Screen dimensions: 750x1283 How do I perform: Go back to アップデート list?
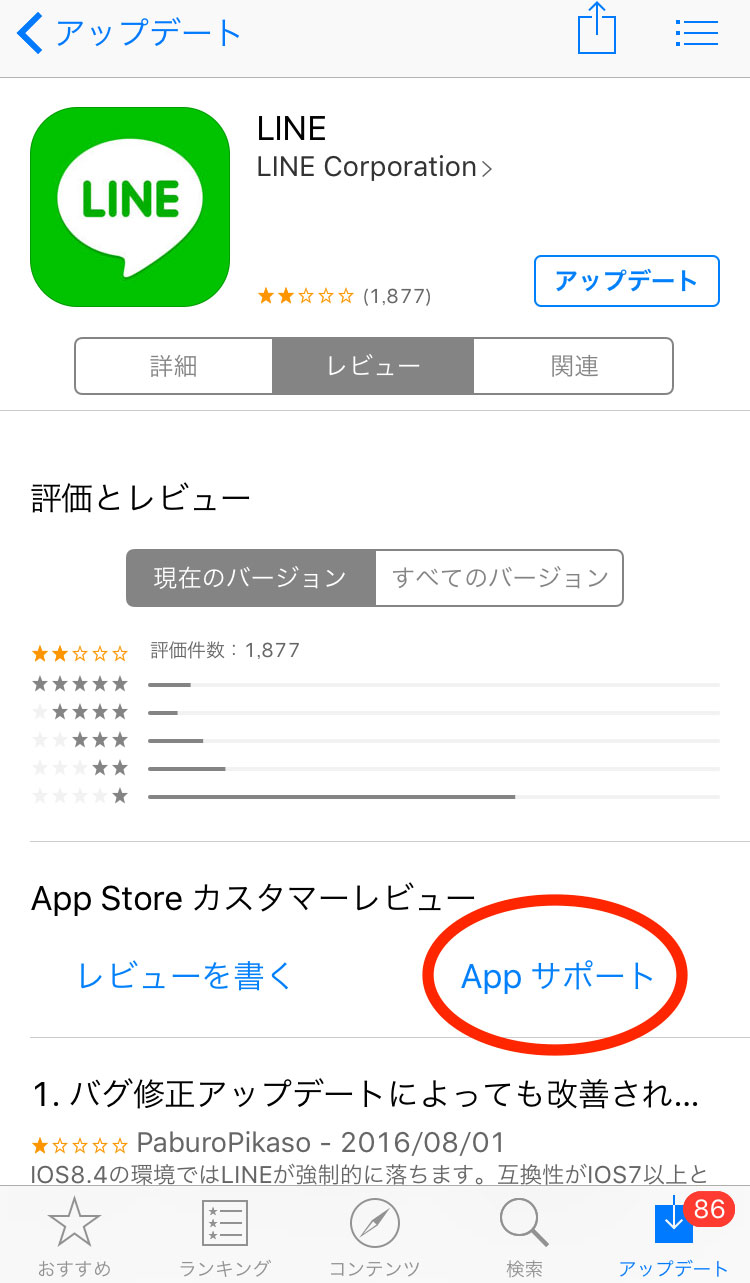(x=130, y=34)
